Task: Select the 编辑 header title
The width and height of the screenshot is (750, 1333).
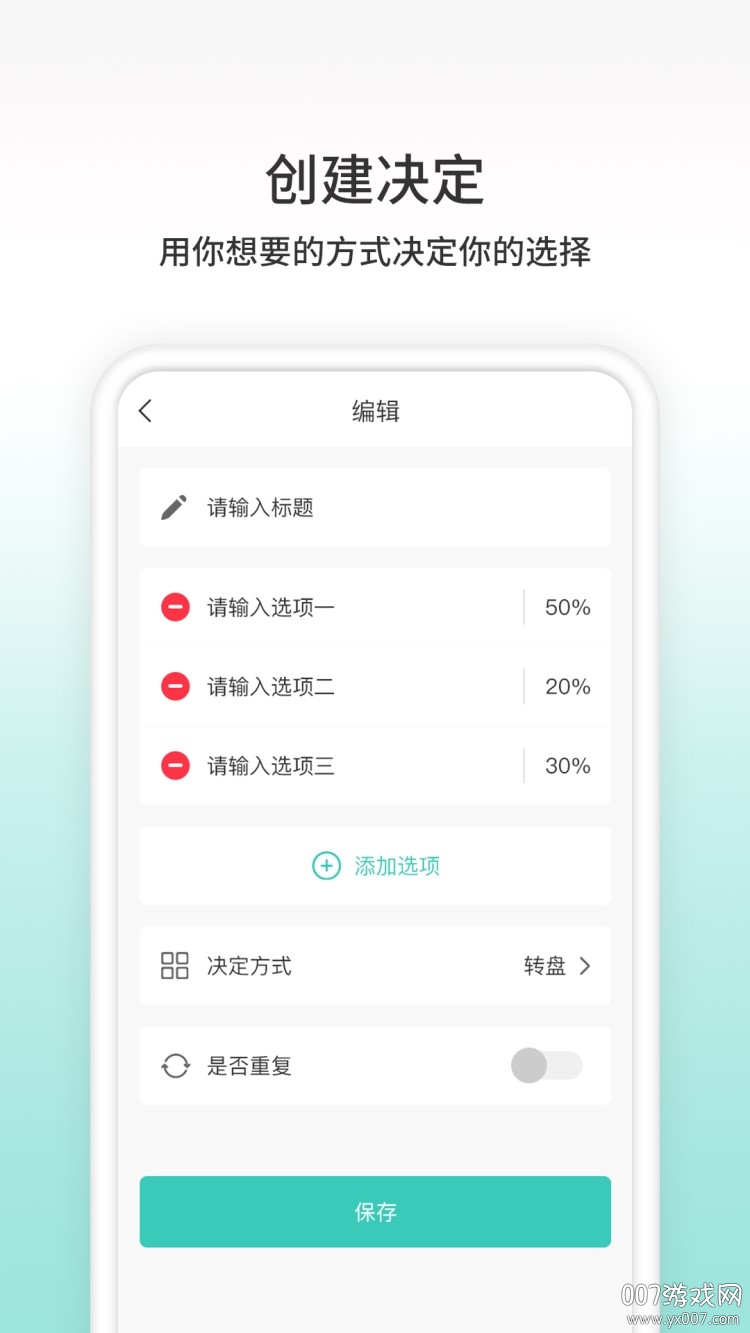Action: [x=375, y=411]
